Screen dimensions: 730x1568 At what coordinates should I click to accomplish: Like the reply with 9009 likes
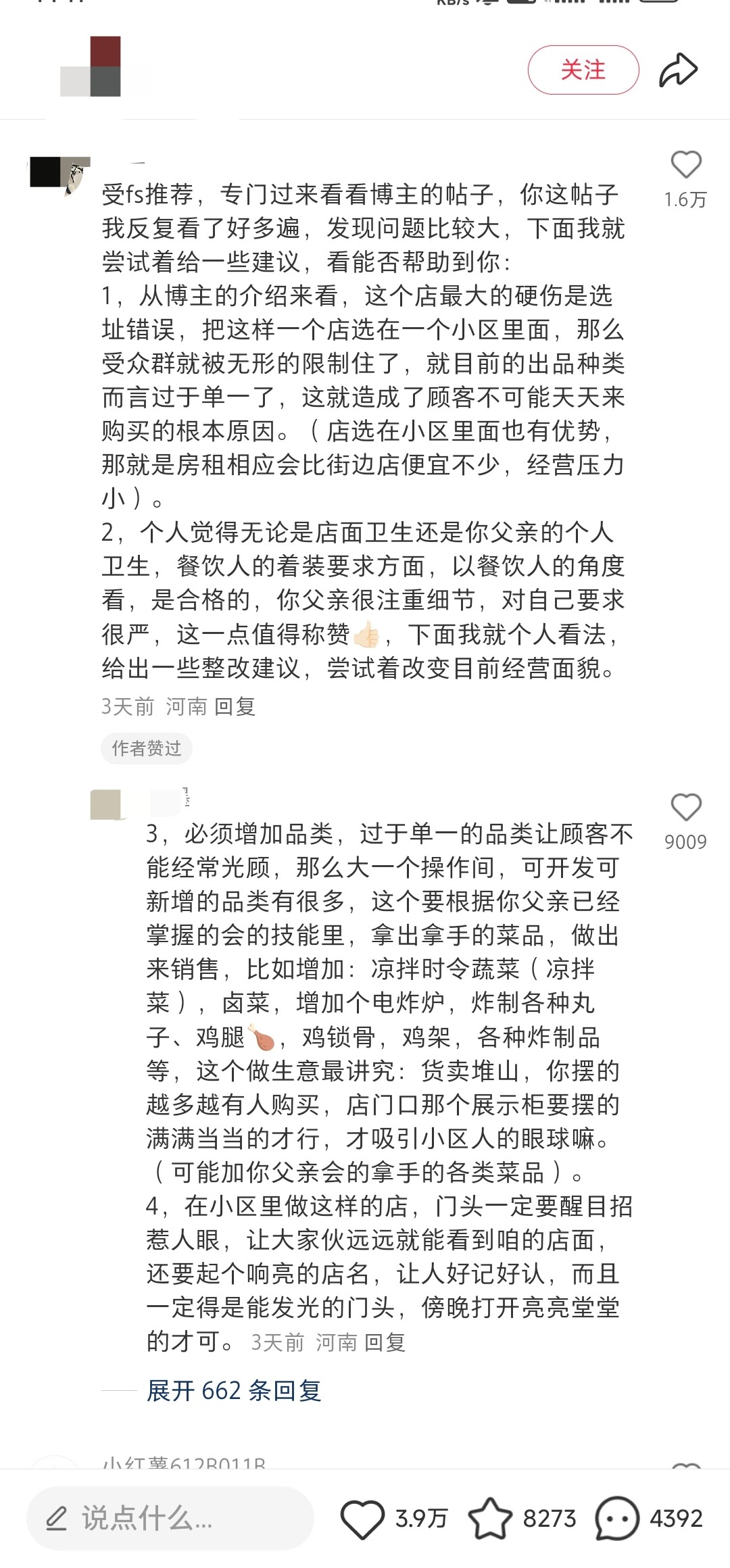(x=685, y=808)
